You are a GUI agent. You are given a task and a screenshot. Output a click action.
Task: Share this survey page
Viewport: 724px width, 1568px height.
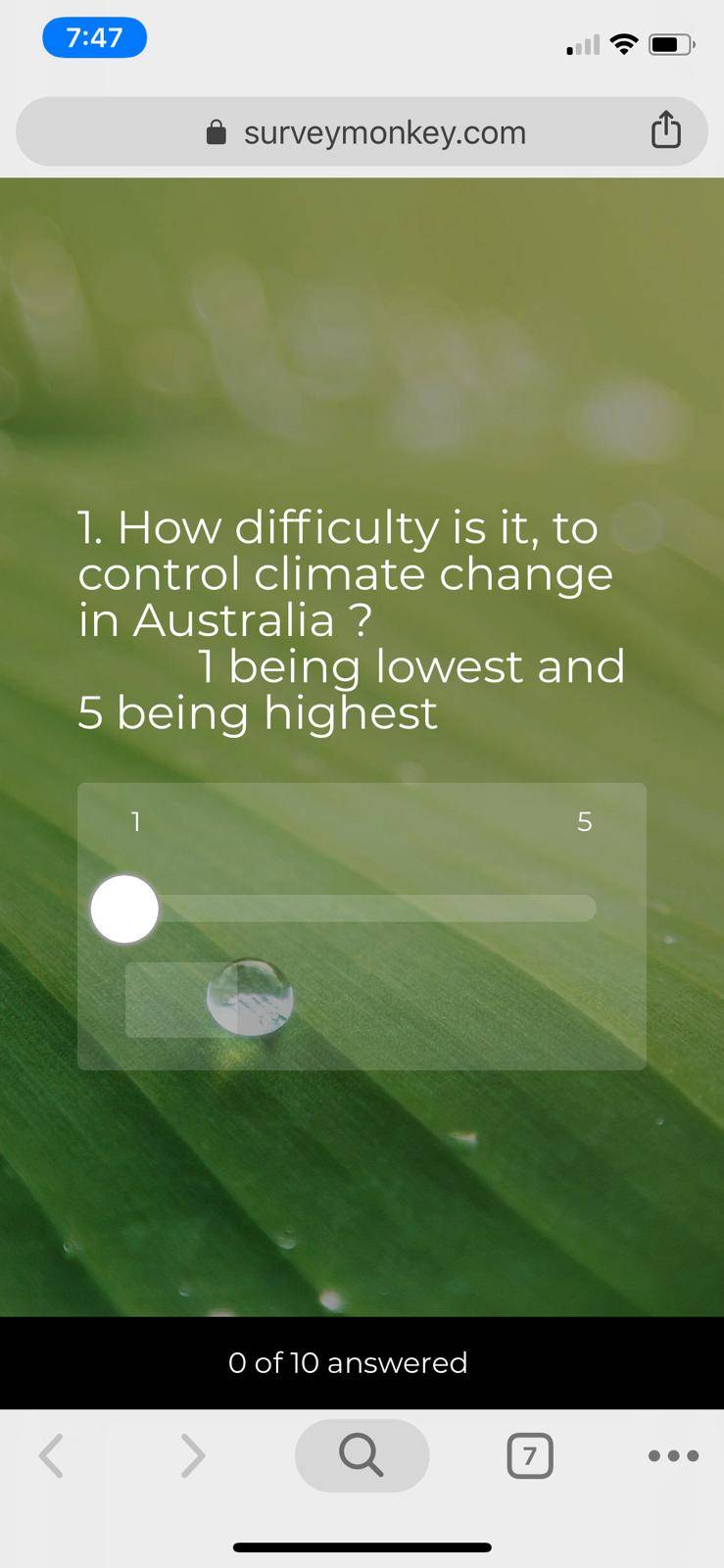pyautogui.click(x=666, y=129)
